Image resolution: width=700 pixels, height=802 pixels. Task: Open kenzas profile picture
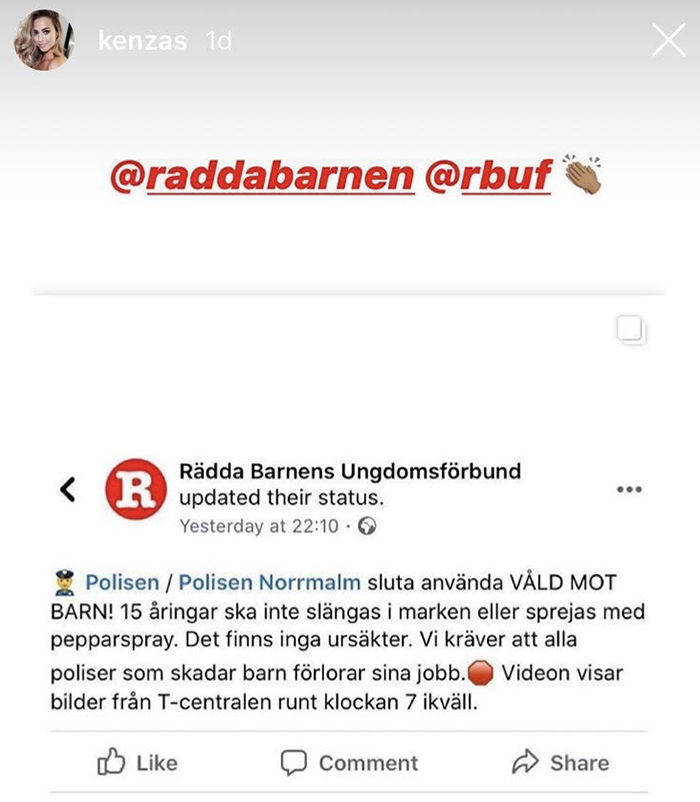pyautogui.click(x=42, y=41)
